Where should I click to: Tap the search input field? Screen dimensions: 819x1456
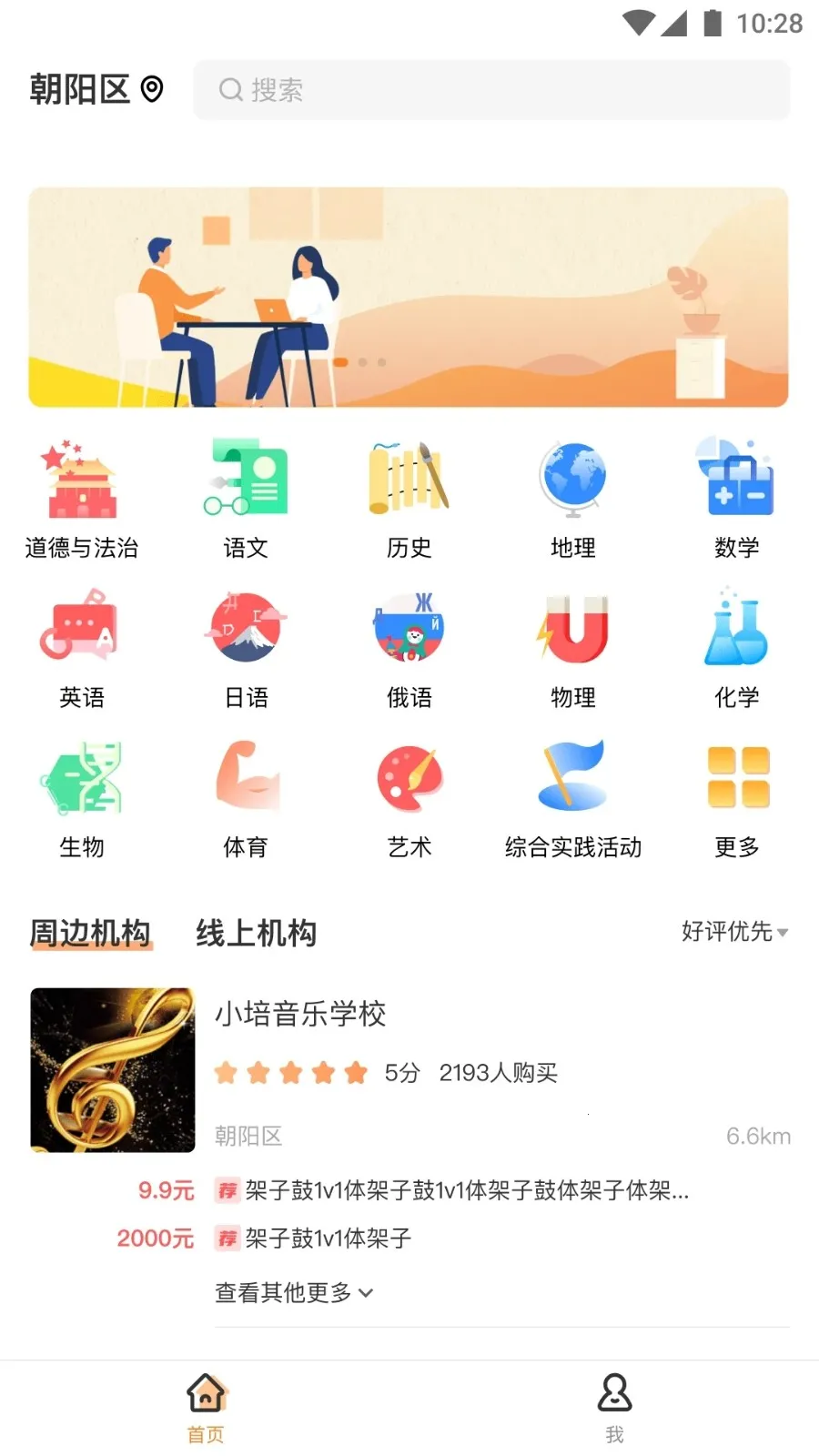[x=491, y=89]
